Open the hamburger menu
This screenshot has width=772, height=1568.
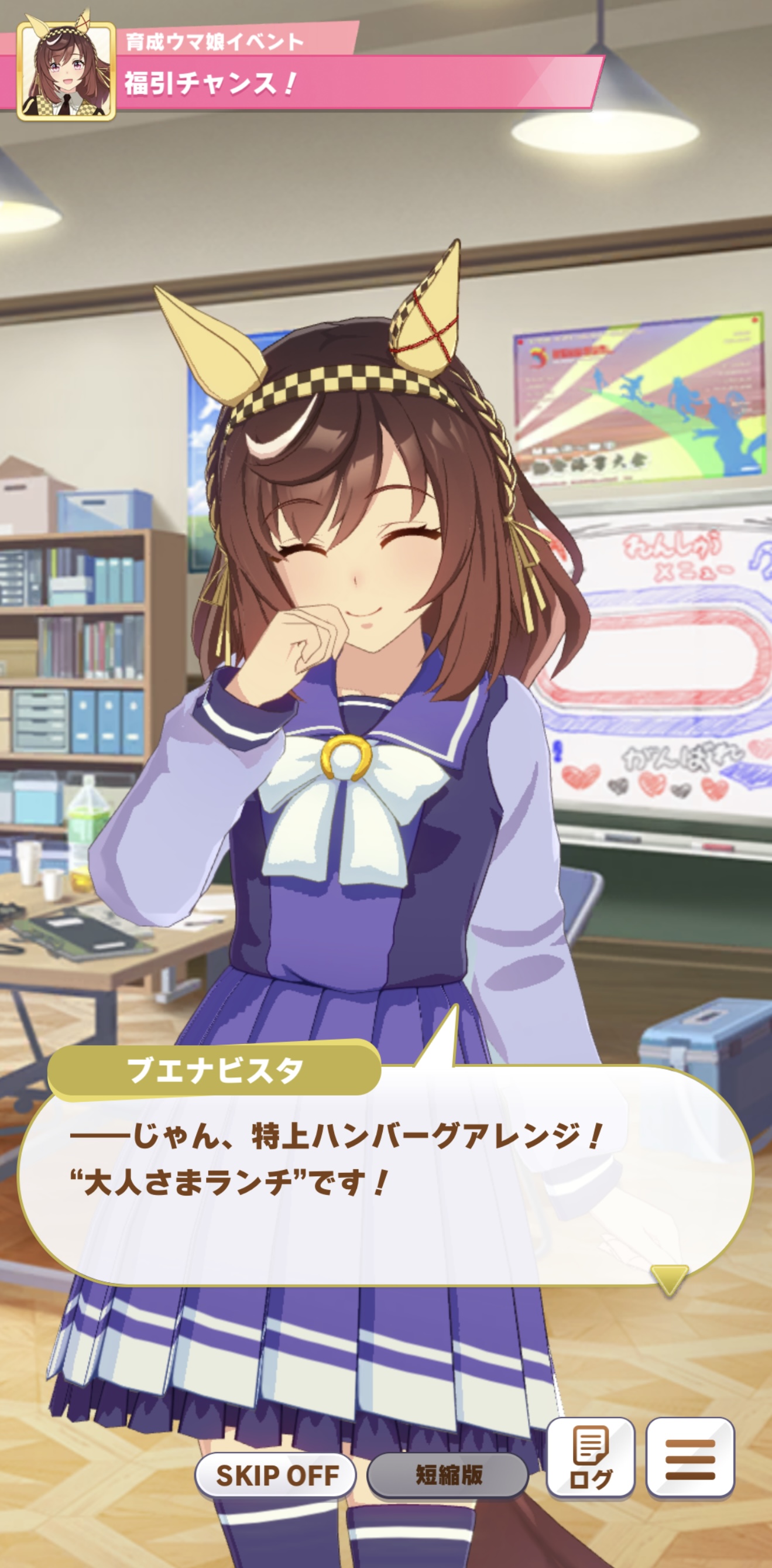pyautogui.click(x=690, y=1458)
